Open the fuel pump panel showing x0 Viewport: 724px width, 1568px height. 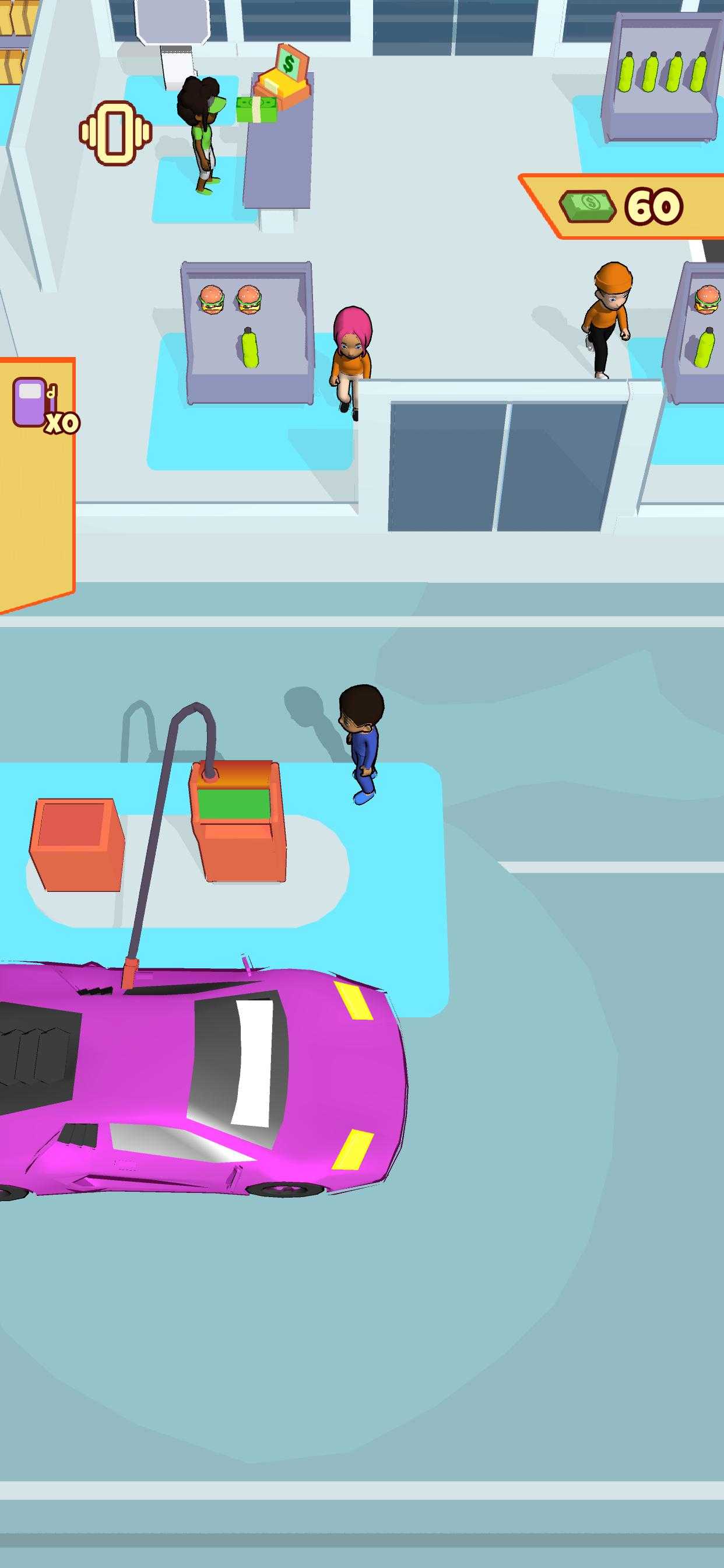(37, 485)
